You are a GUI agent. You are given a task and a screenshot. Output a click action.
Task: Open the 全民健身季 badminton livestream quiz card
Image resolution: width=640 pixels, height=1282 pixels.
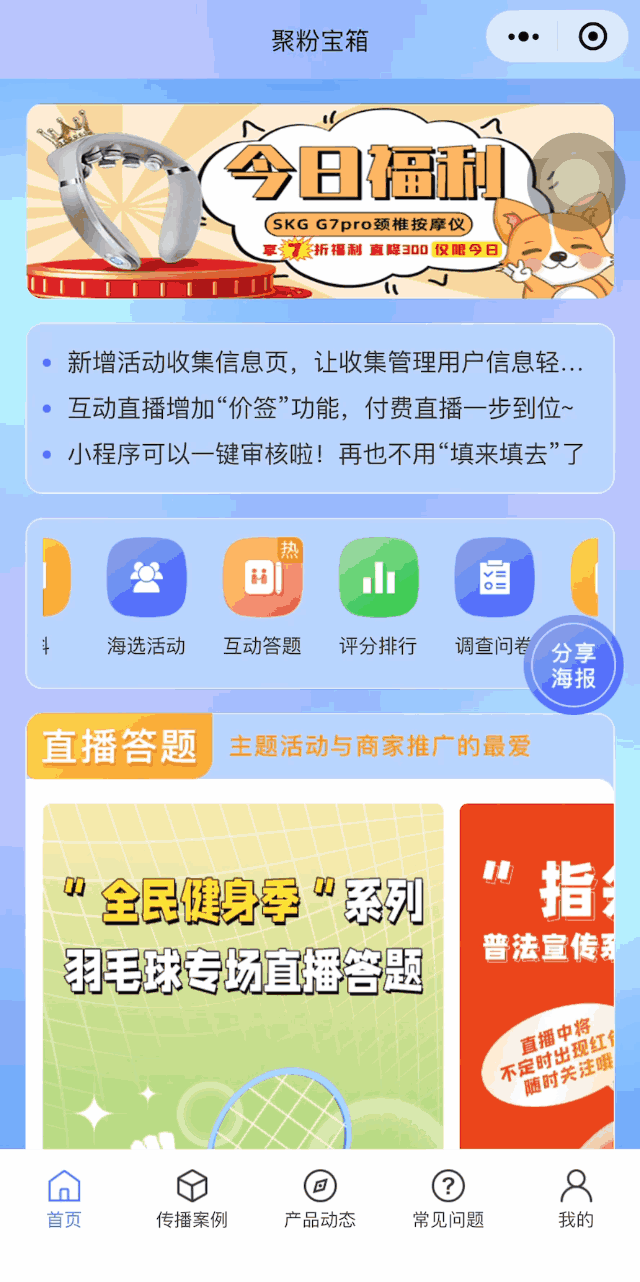point(243,975)
